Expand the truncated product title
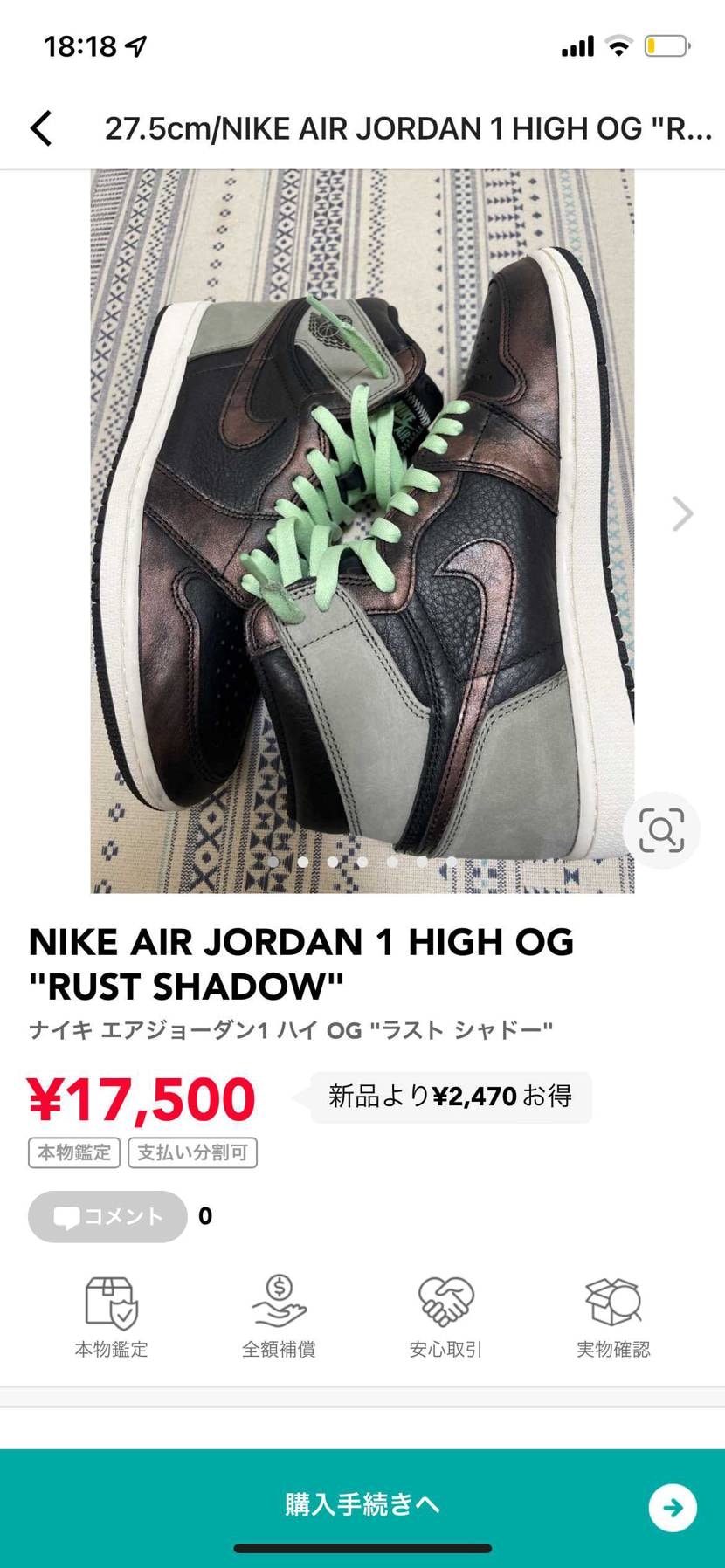725x1568 pixels. tap(406, 127)
